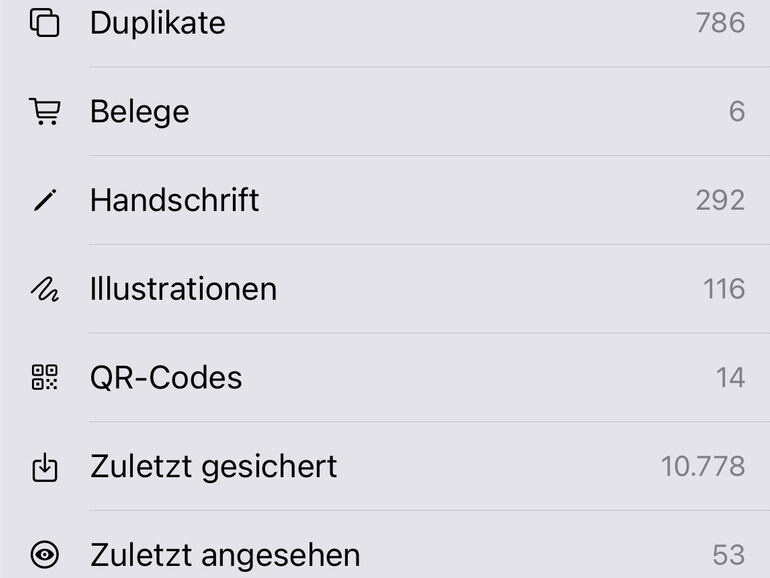This screenshot has height=578, width=770.
Task: Open Zuletzt gesichert
Action: [213, 466]
